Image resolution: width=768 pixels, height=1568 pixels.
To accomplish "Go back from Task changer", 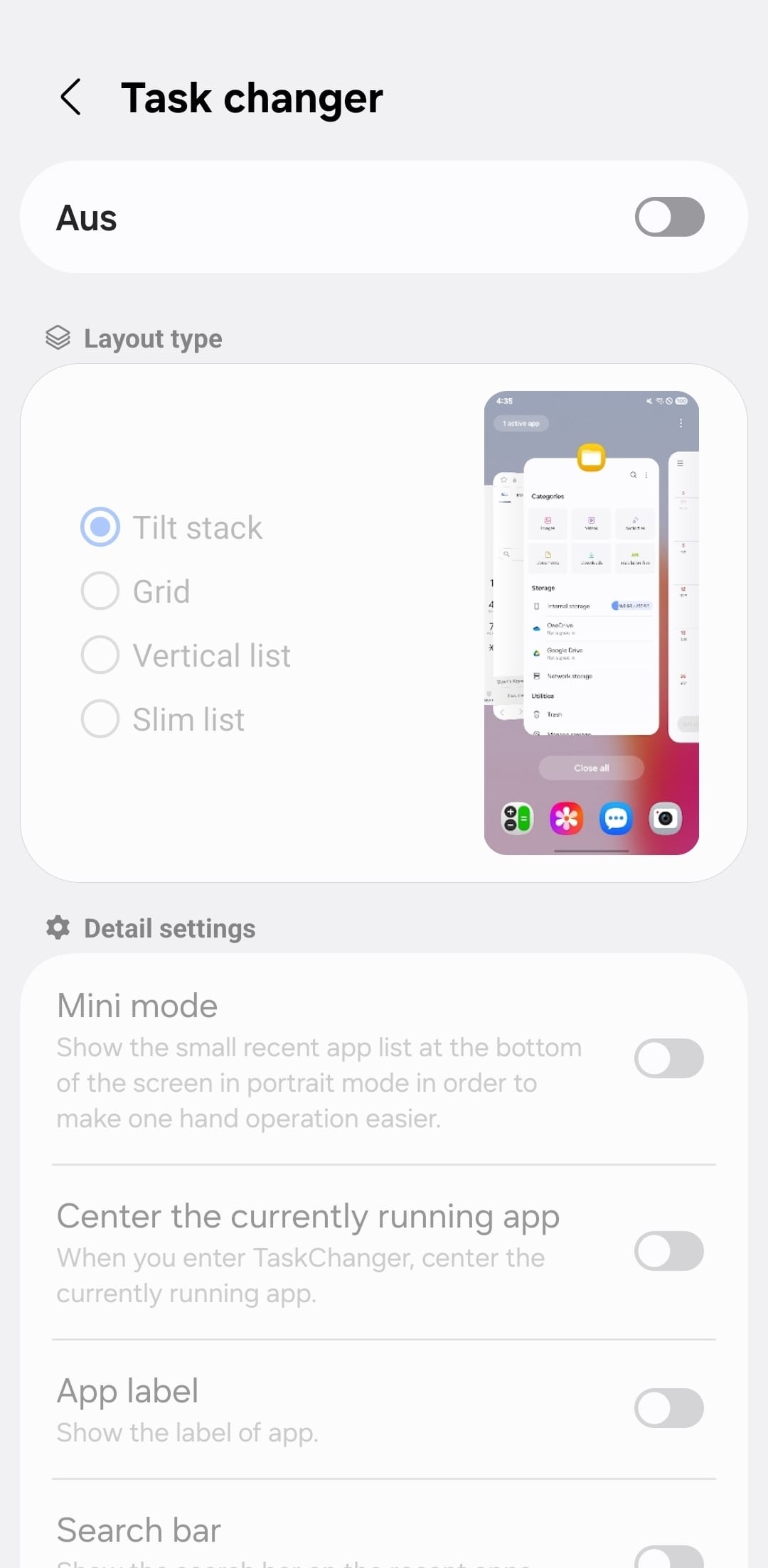I will pyautogui.click(x=70, y=97).
